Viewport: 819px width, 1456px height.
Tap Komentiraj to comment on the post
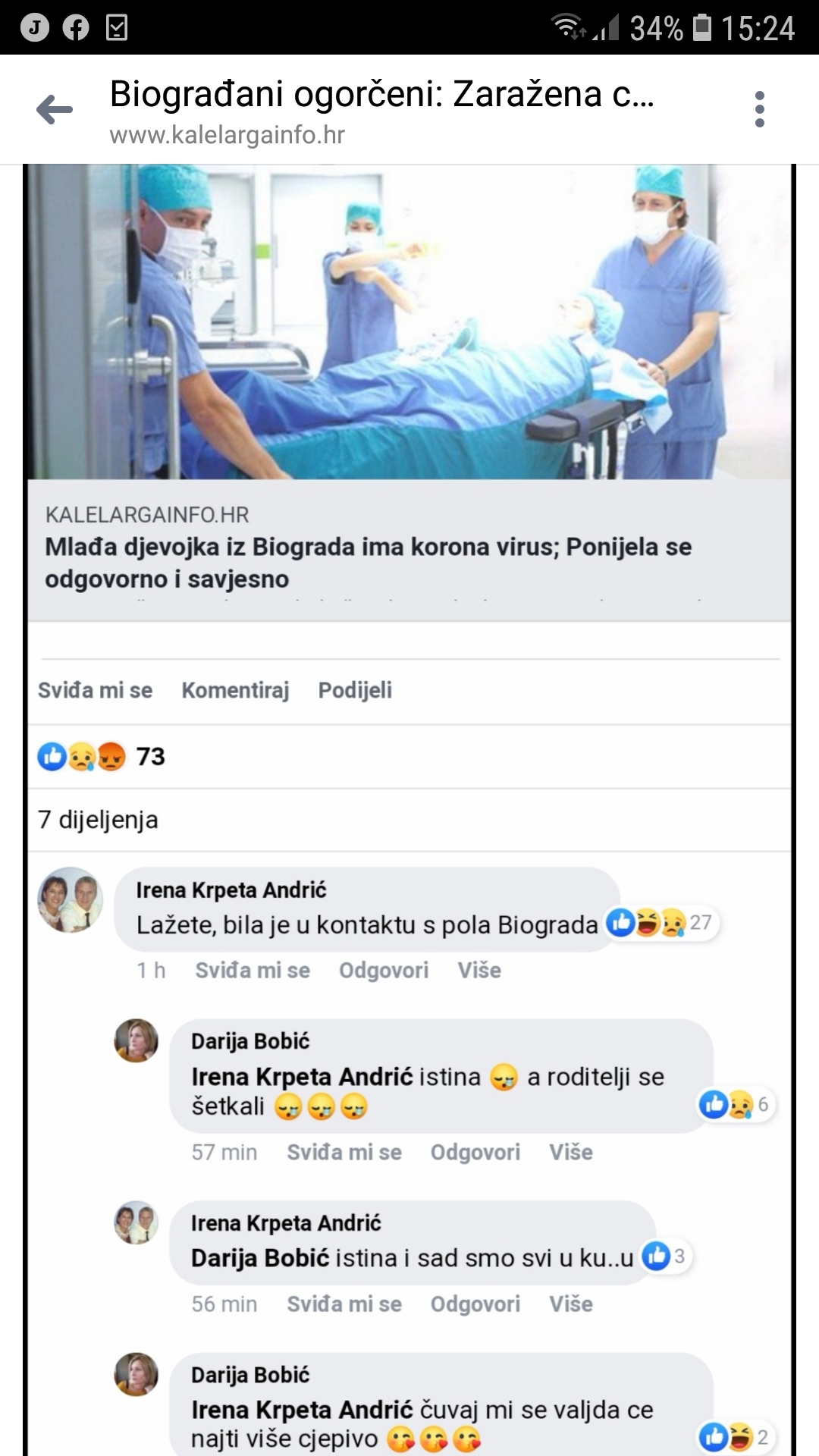pos(235,690)
